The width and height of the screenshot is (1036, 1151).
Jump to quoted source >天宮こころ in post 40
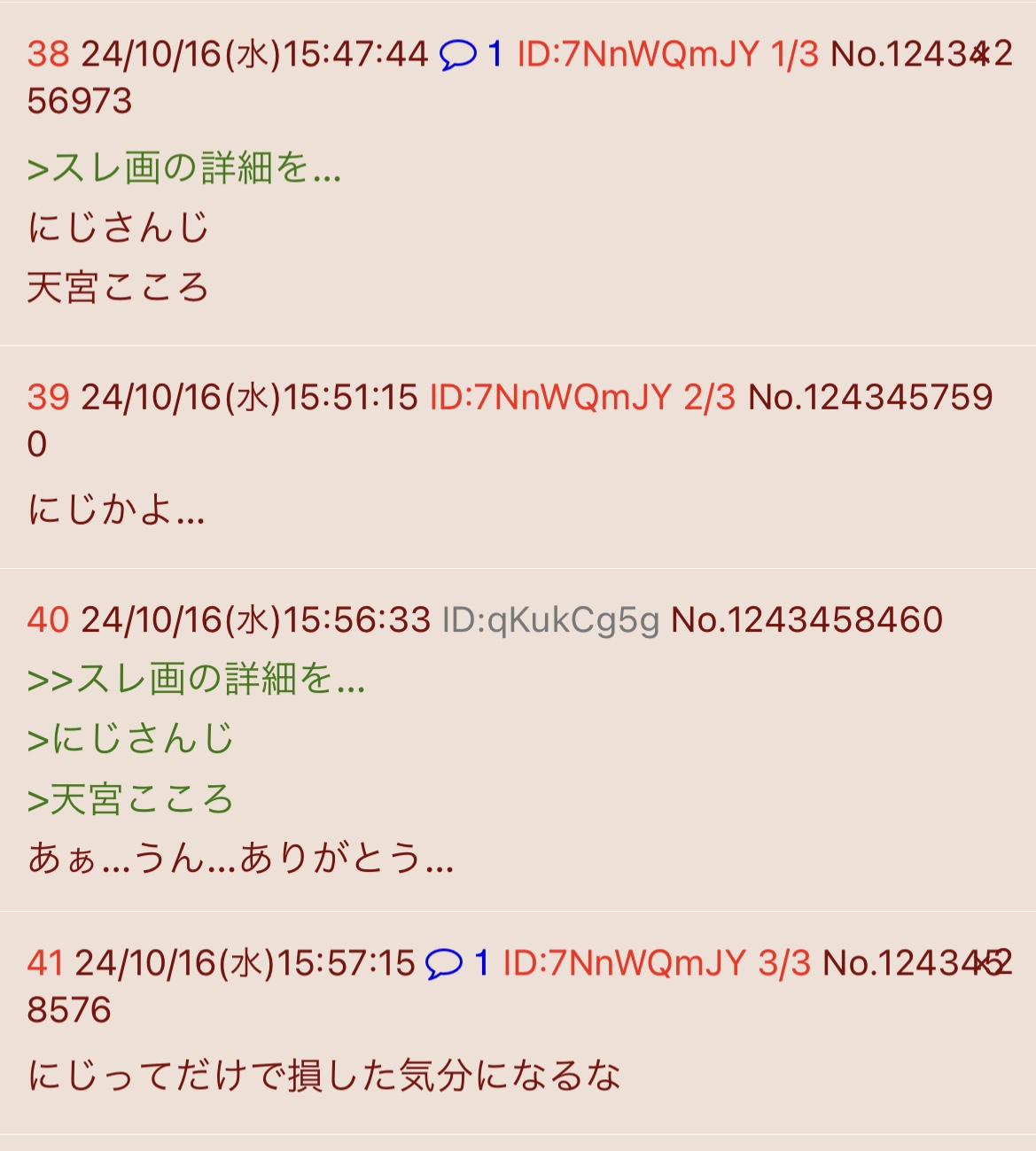(x=130, y=799)
